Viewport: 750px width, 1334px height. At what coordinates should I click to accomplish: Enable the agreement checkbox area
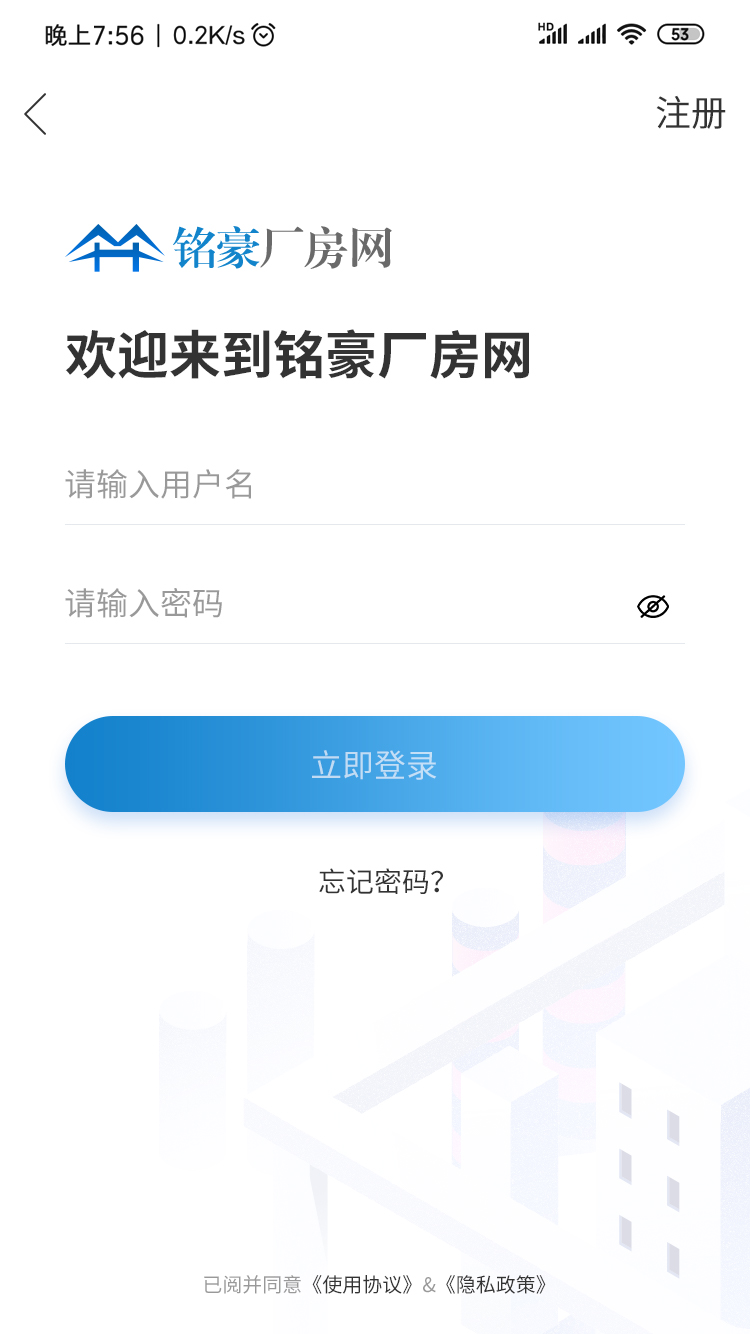252,1285
